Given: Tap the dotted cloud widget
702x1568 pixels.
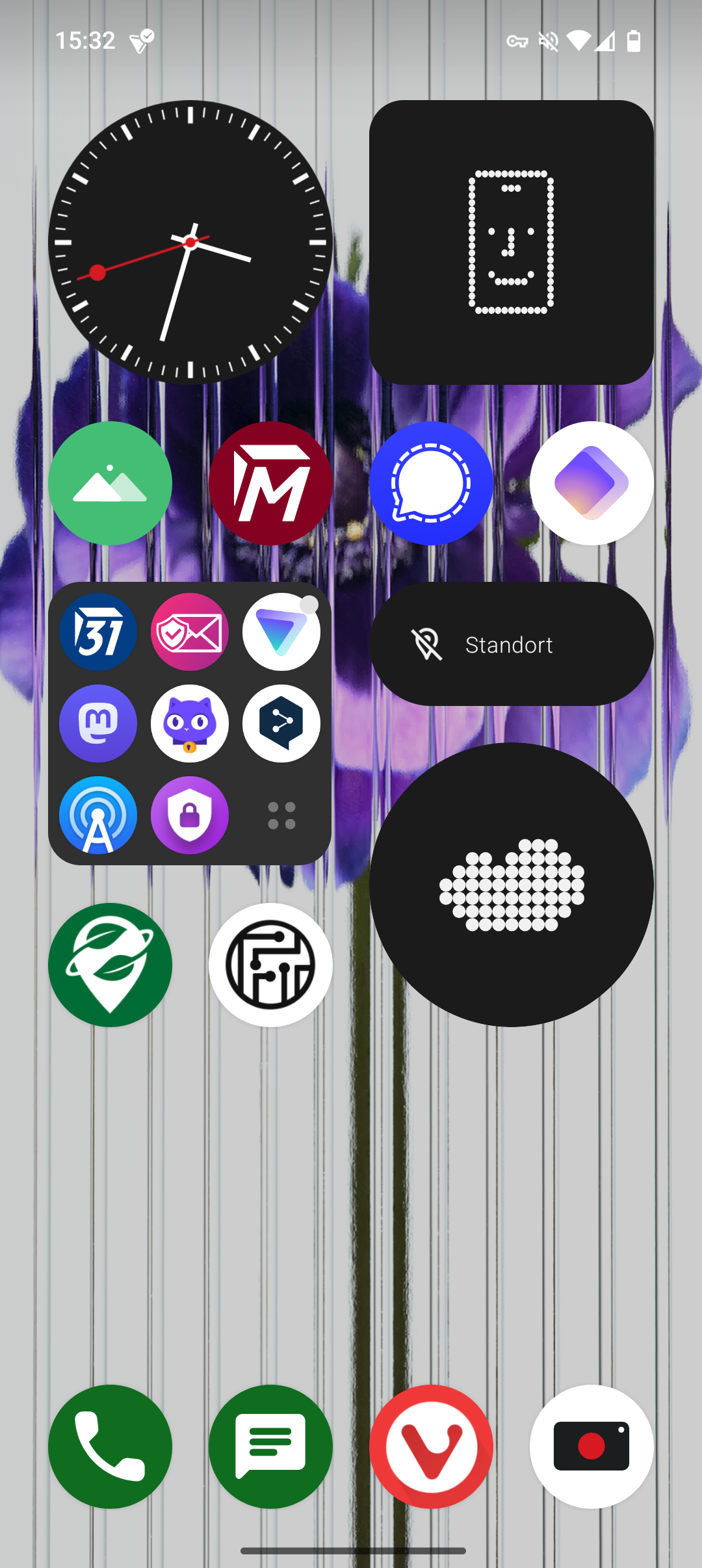Looking at the screenshot, I should [x=511, y=885].
